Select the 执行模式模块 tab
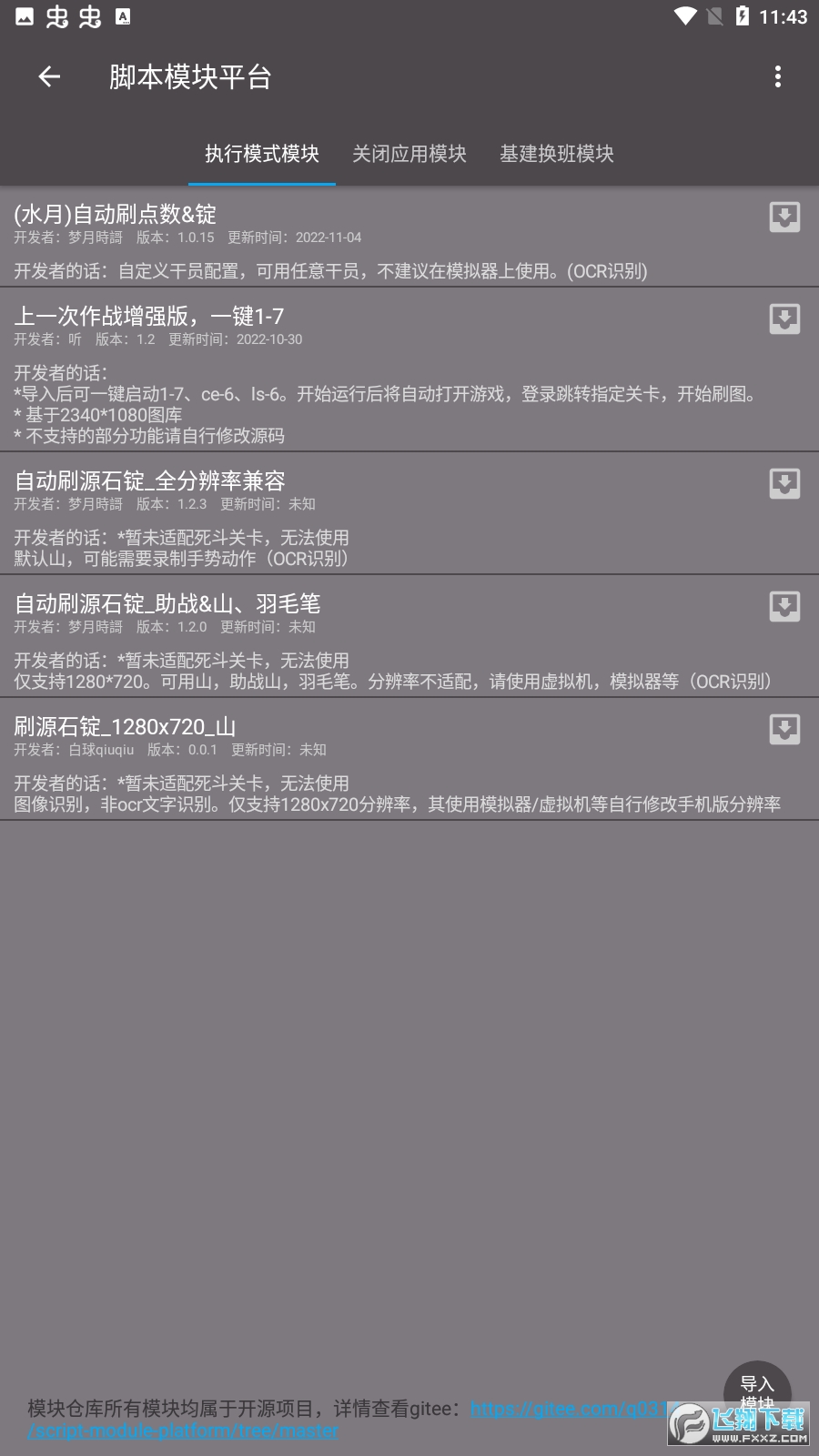This screenshot has width=819, height=1456. [262, 154]
